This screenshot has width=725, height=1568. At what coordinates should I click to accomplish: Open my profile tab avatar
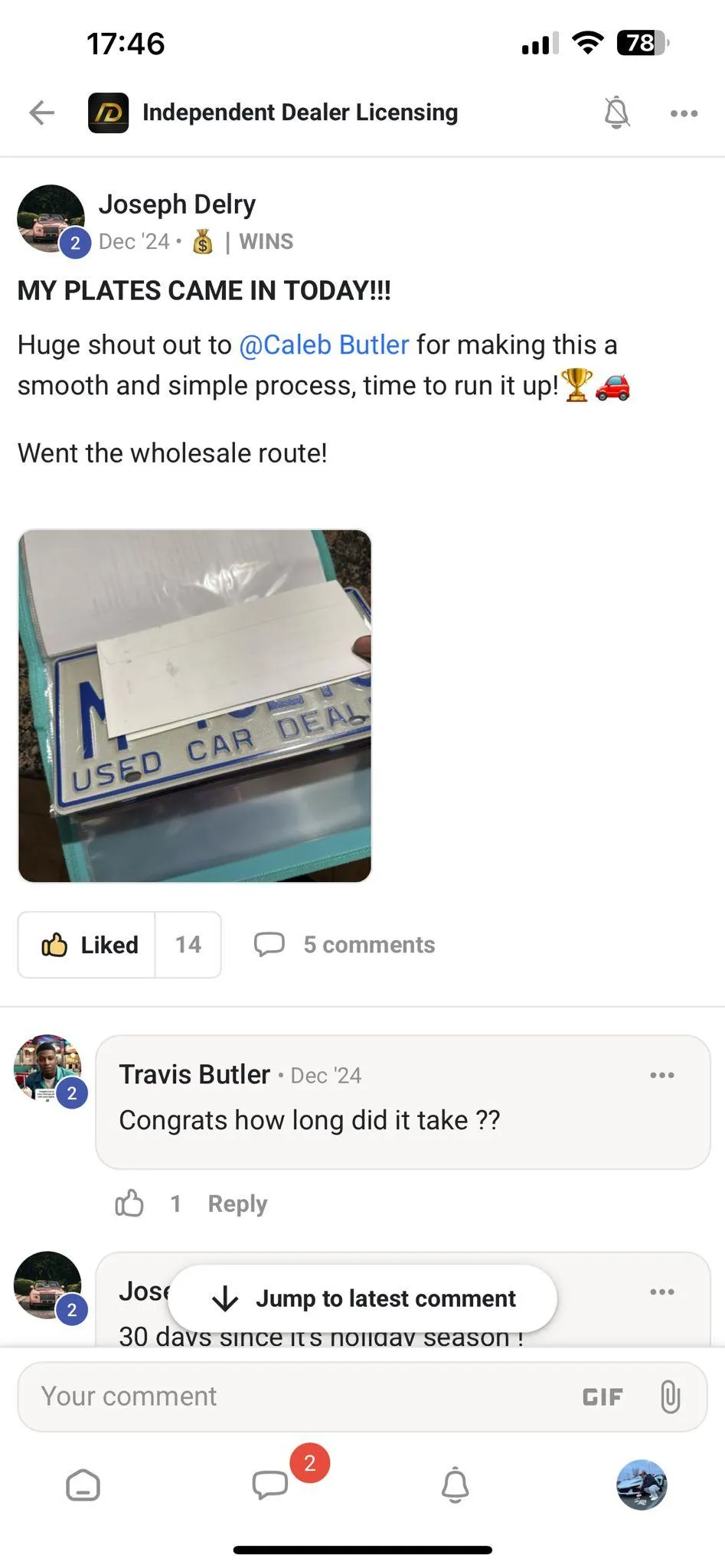[x=642, y=1485]
